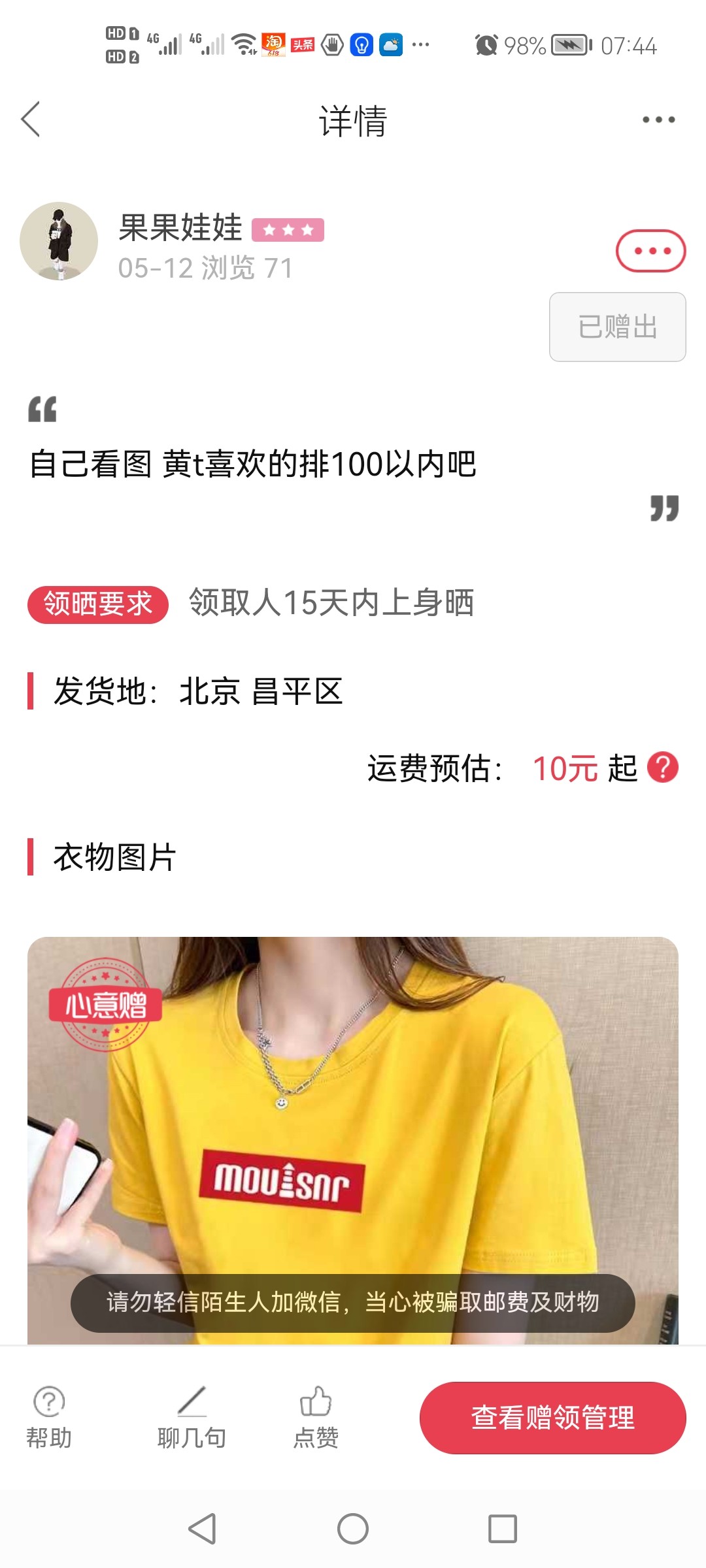Tap the 已赠出 status button
Image resolution: width=706 pixels, height=1568 pixels.
tap(617, 327)
